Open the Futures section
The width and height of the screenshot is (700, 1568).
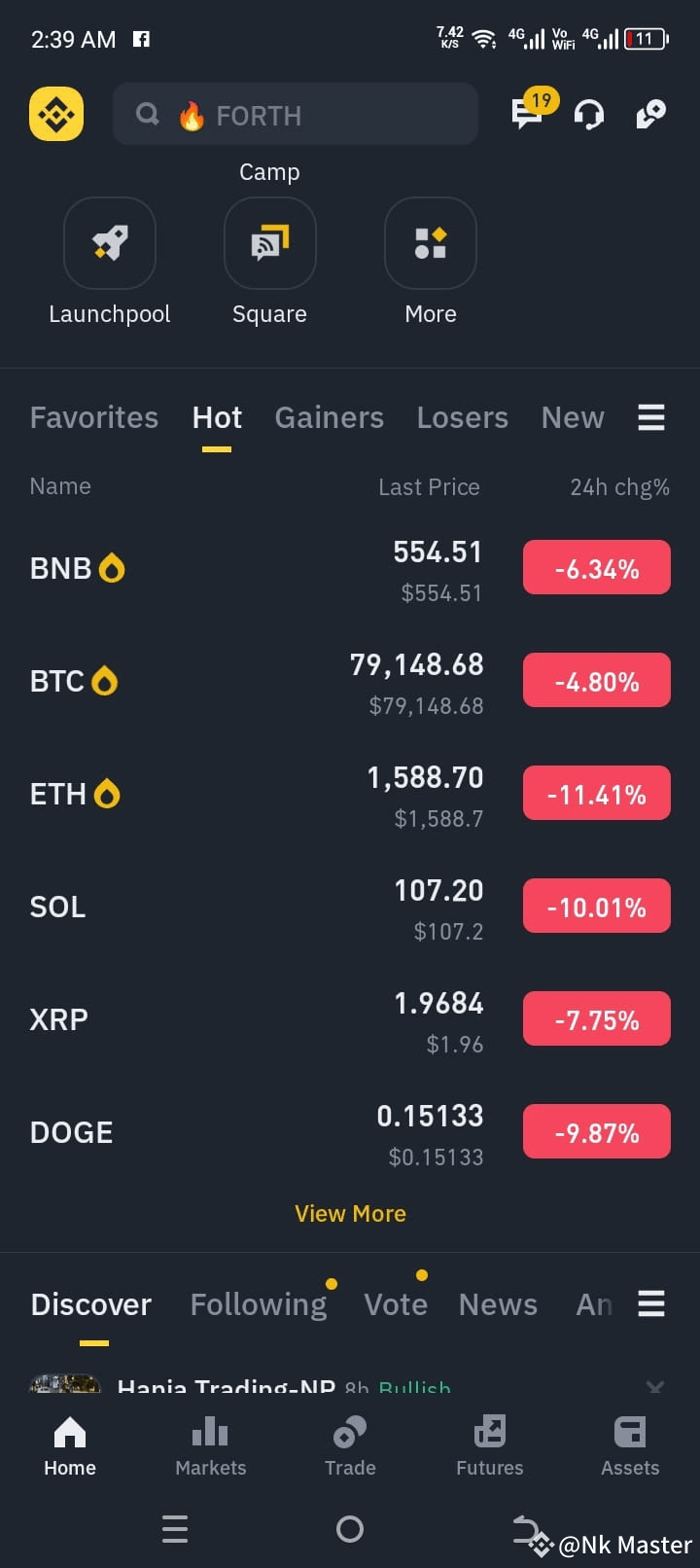pyautogui.click(x=489, y=1449)
